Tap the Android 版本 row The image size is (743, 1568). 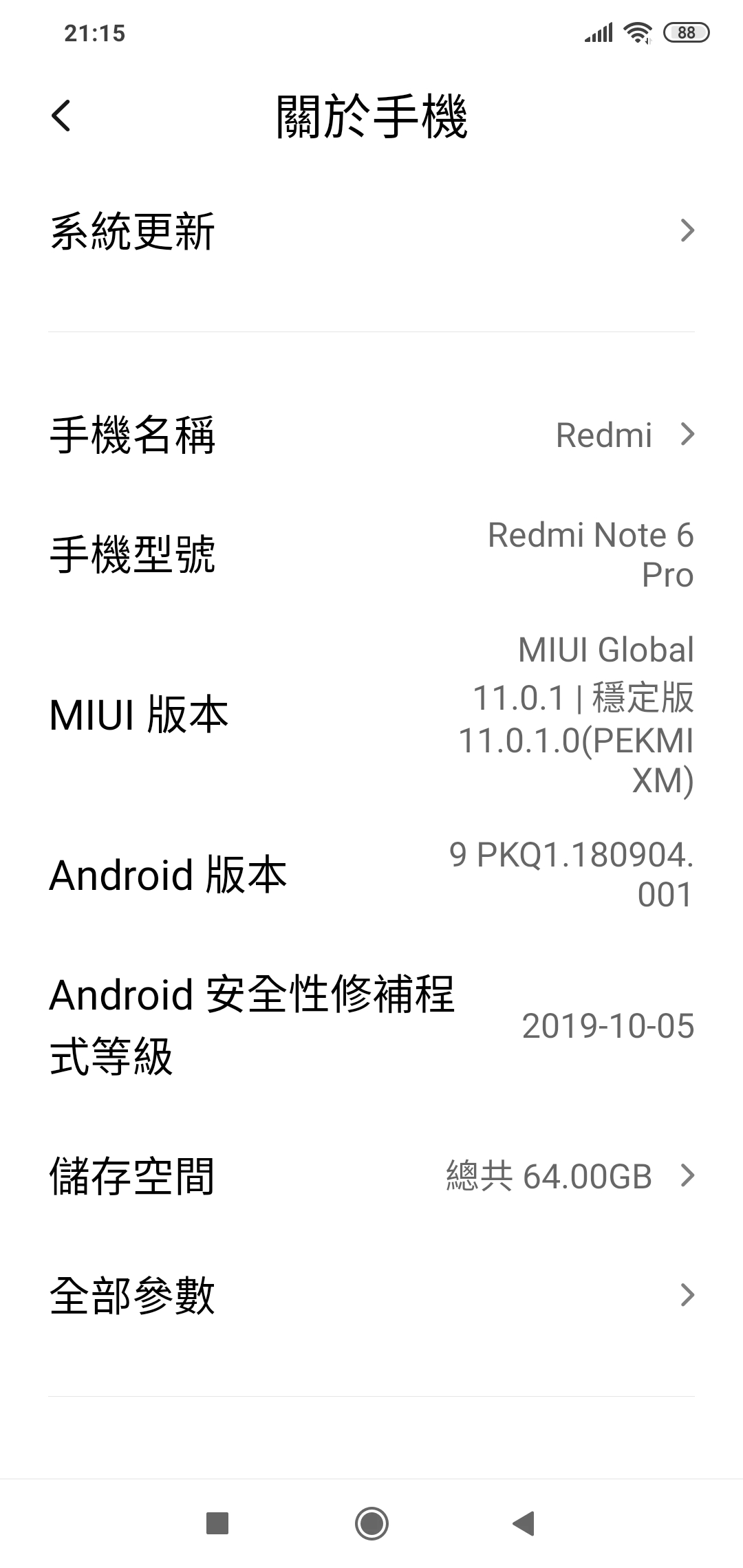[371, 875]
